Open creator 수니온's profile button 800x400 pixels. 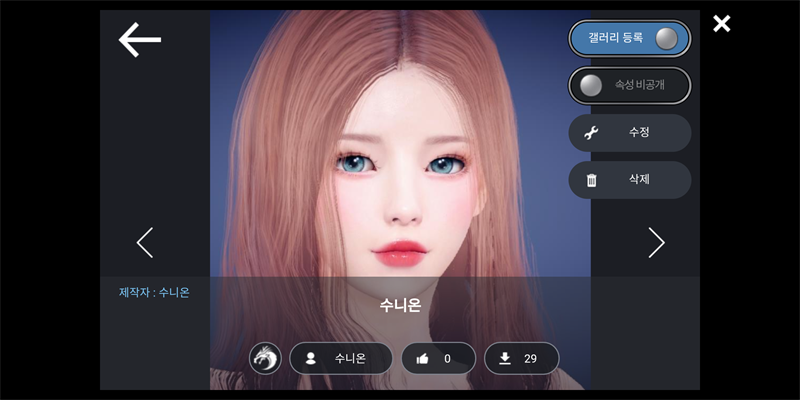point(340,358)
